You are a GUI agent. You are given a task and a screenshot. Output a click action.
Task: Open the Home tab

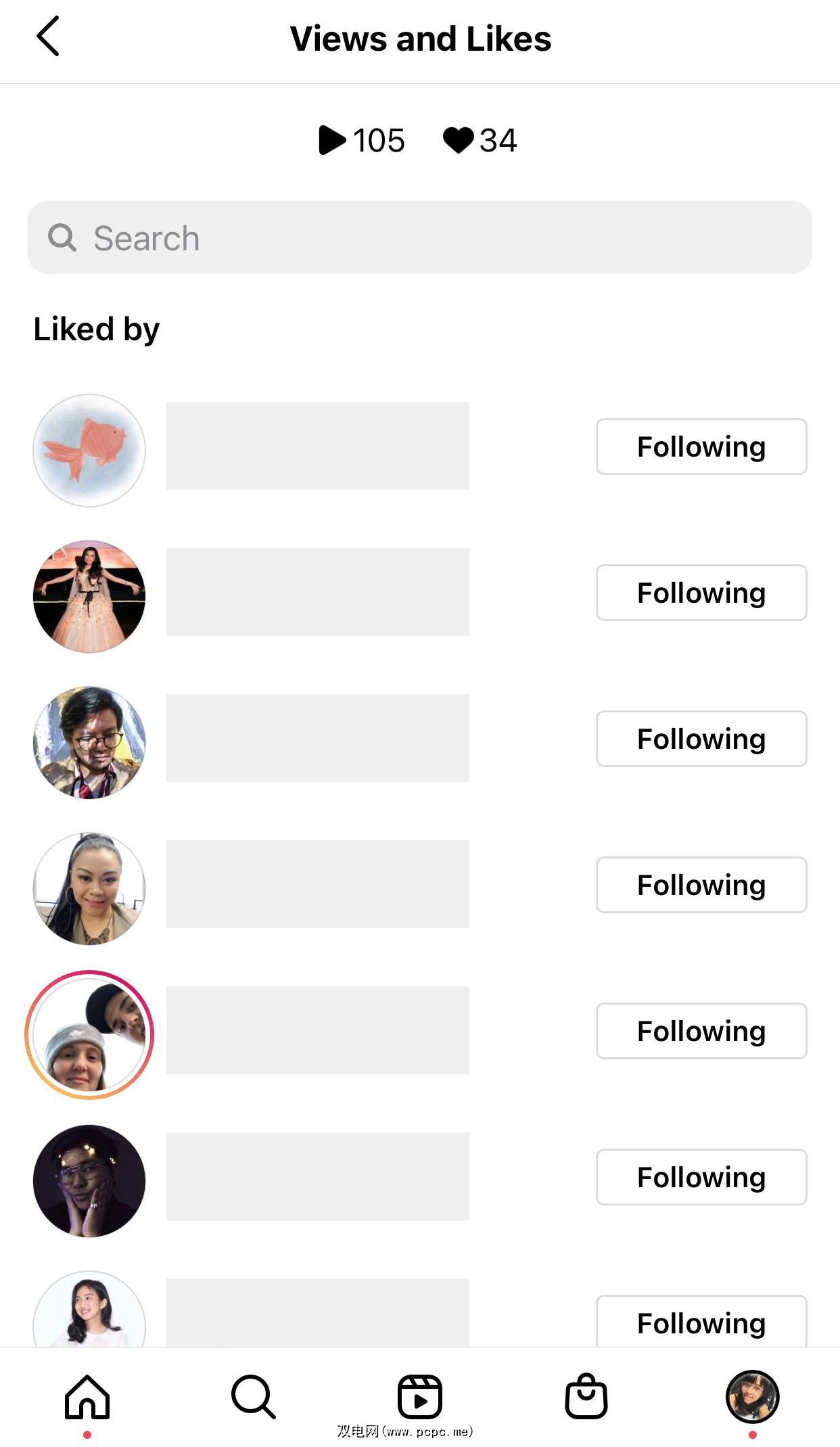[87, 1397]
